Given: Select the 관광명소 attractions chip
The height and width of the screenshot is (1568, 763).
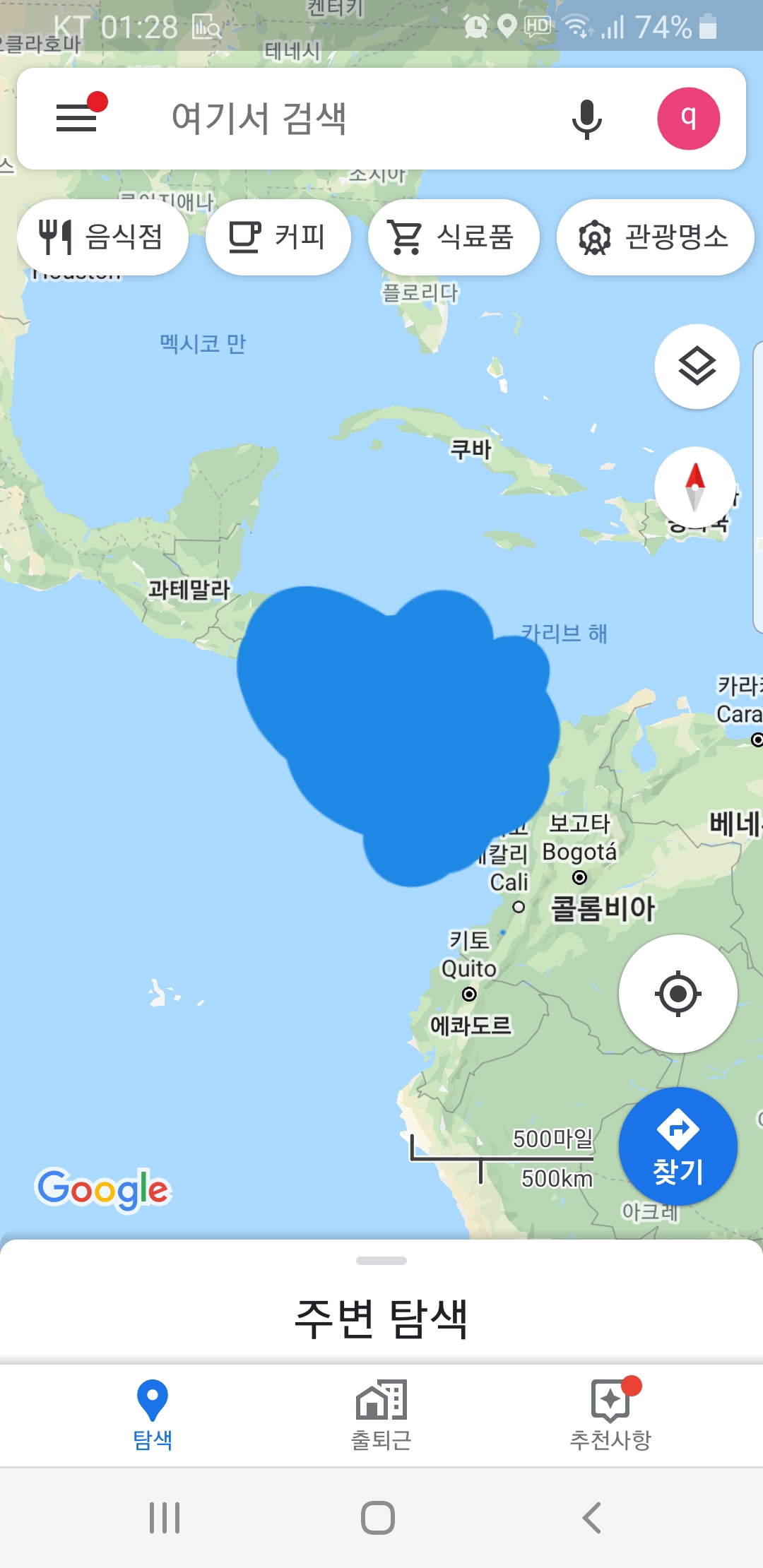Looking at the screenshot, I should 655,237.
